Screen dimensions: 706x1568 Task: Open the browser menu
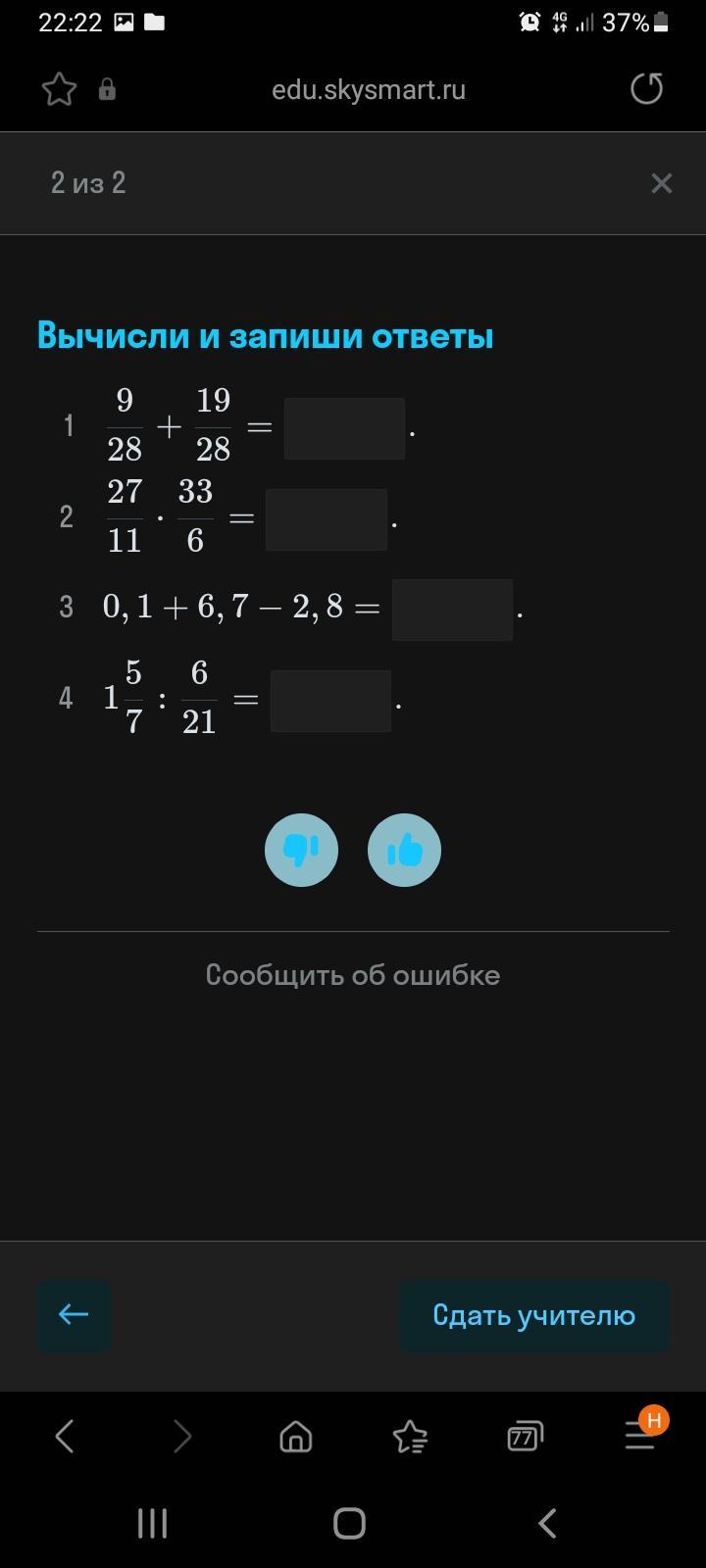pos(639,1437)
